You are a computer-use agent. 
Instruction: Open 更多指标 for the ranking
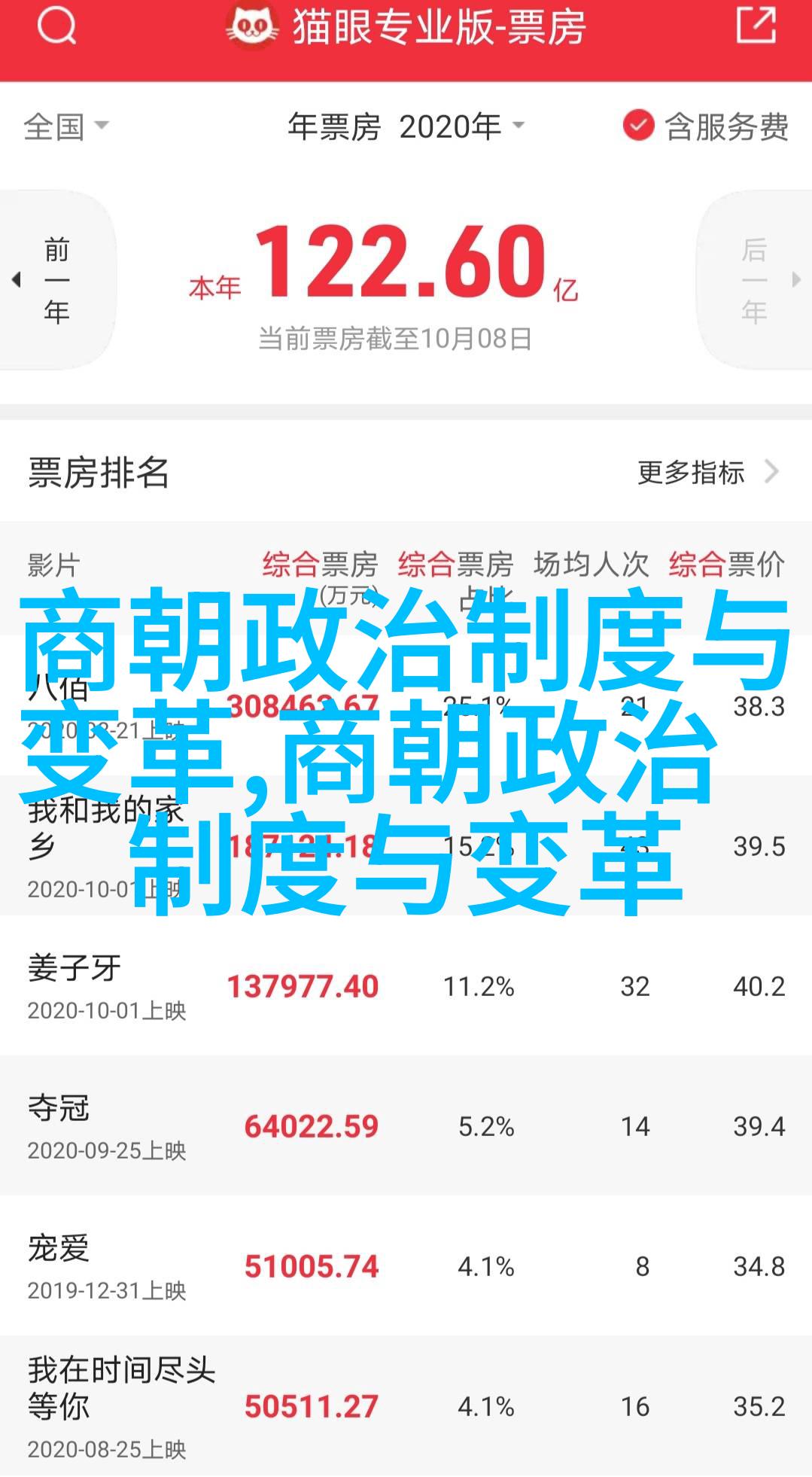coord(706,473)
